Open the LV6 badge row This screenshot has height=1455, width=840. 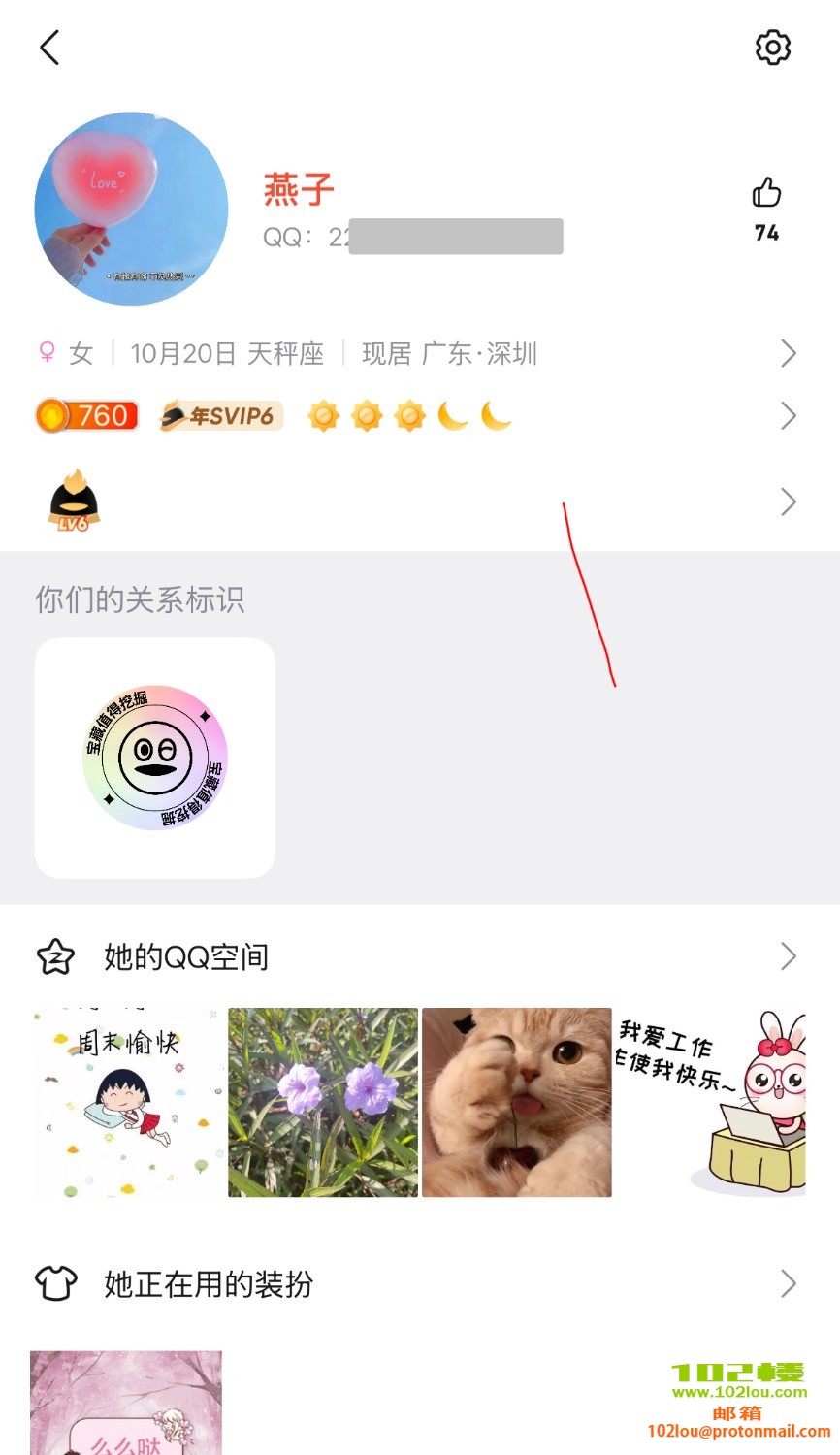417,501
